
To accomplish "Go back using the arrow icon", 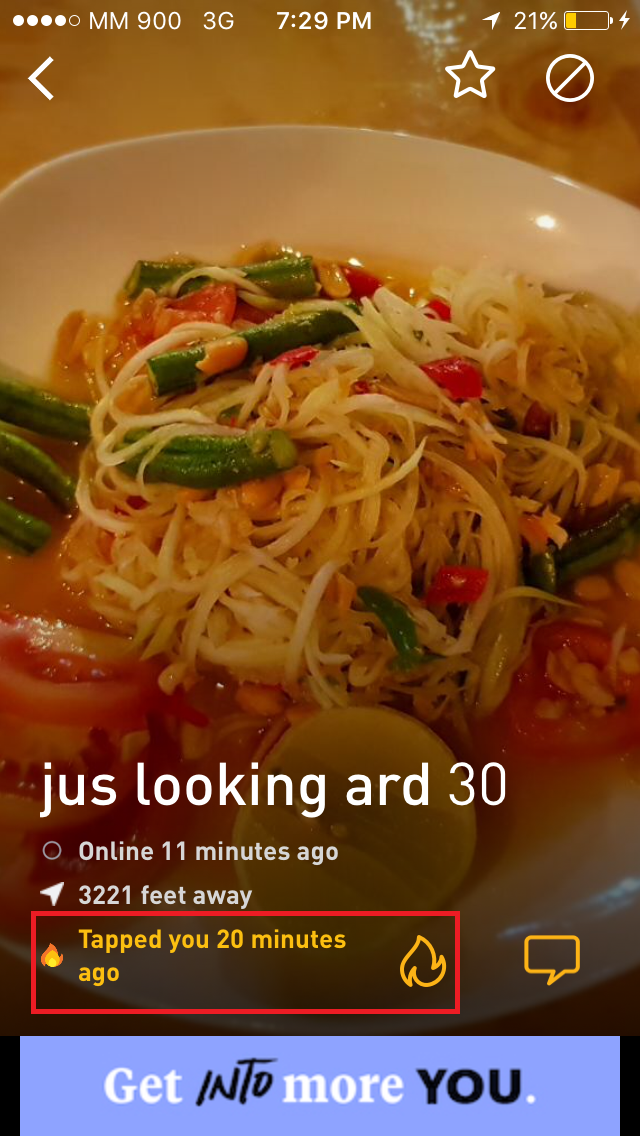I will tap(42, 79).
